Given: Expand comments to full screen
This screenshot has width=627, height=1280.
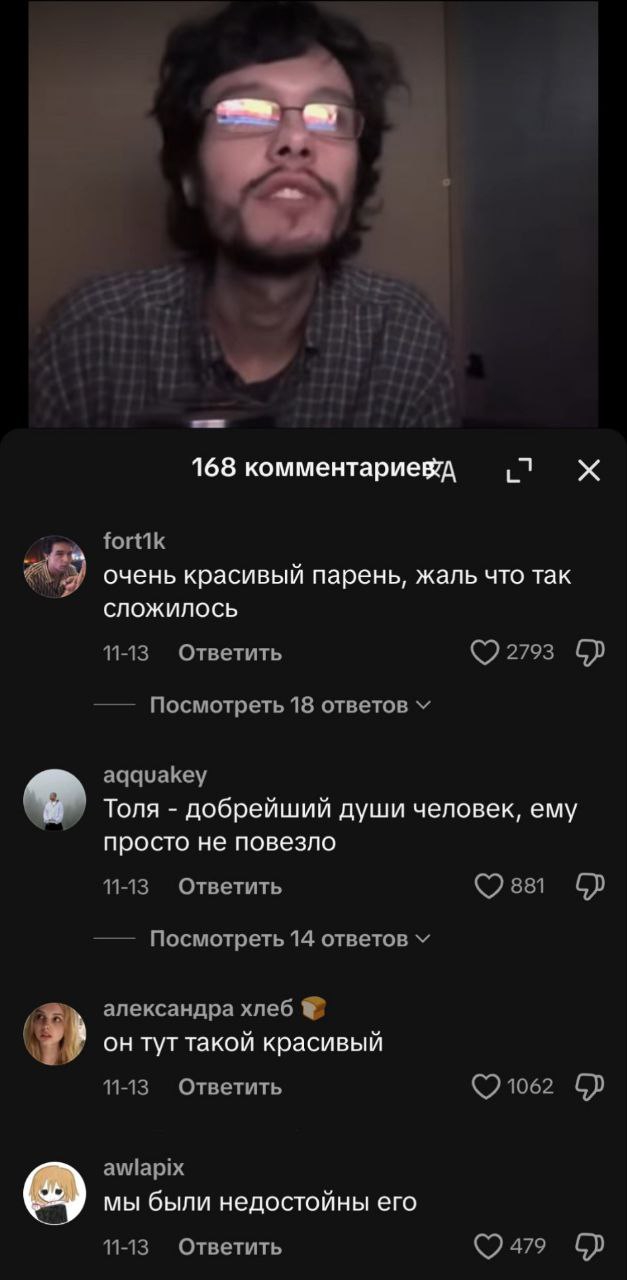Looking at the screenshot, I should pyautogui.click(x=519, y=470).
